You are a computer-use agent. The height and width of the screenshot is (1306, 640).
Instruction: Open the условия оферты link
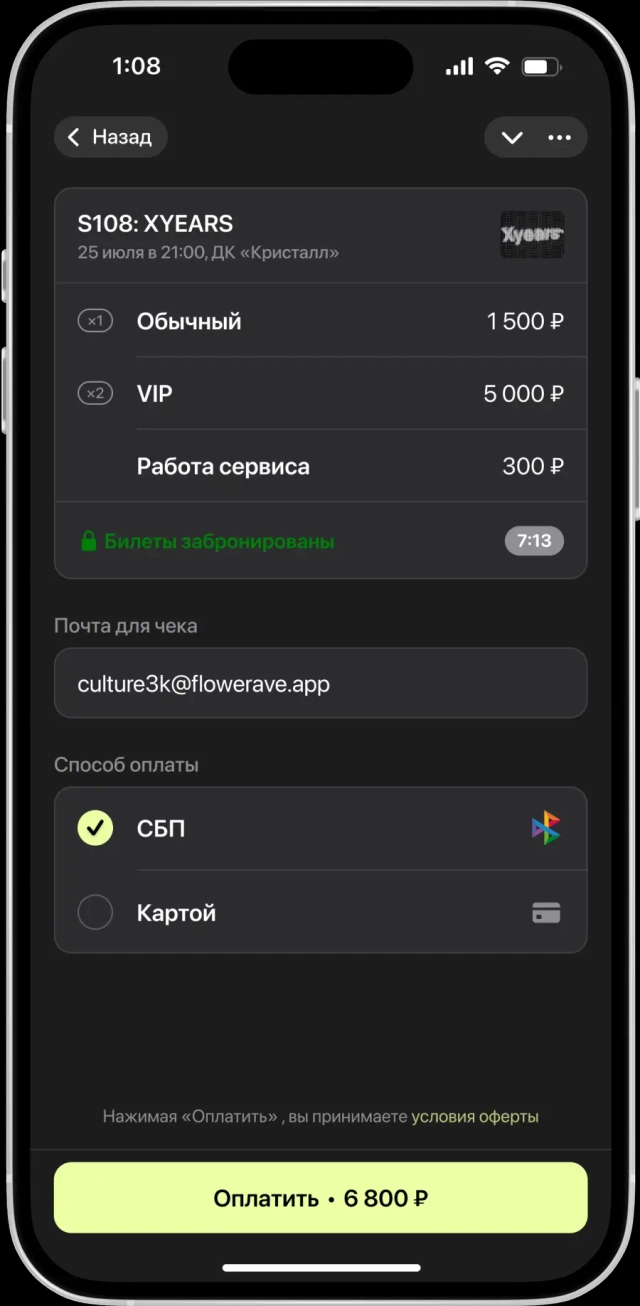[x=475, y=1116]
